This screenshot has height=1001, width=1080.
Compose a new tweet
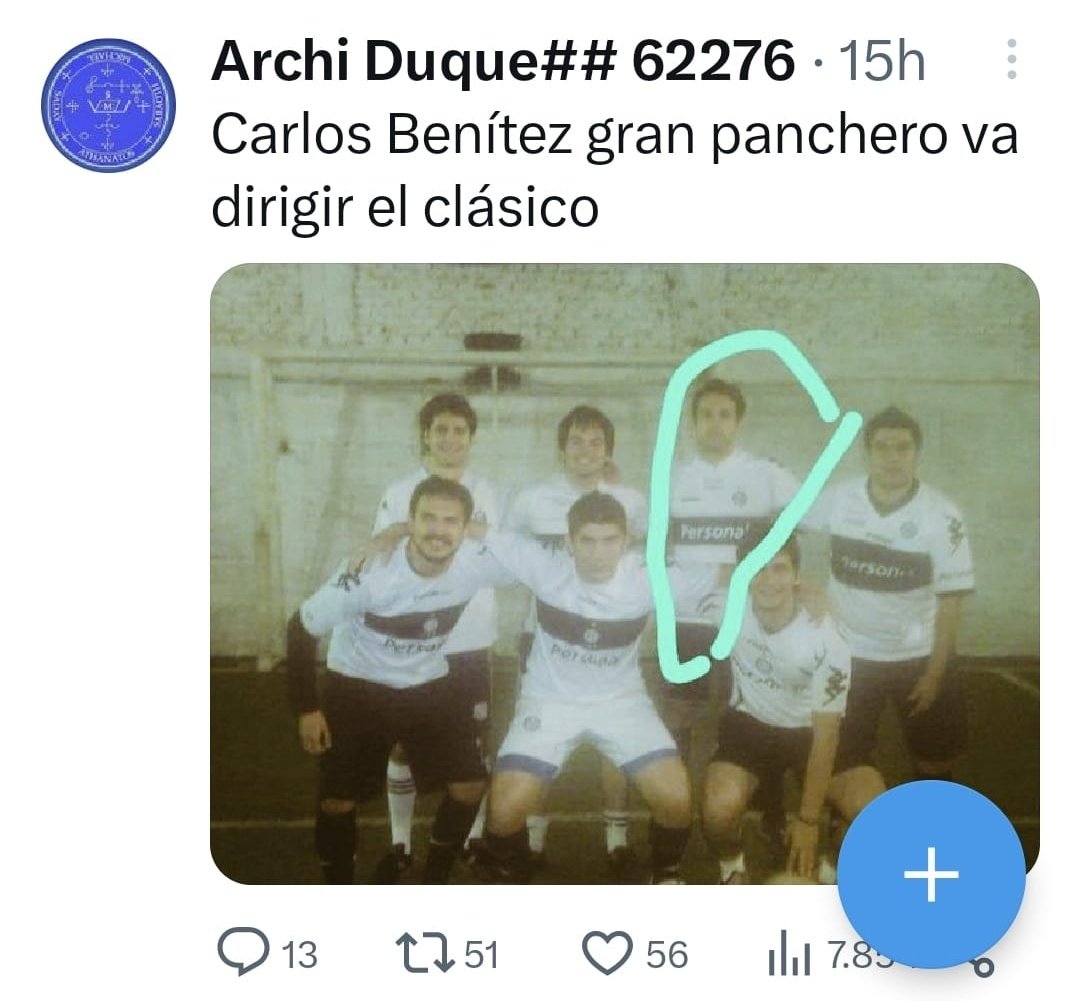click(x=931, y=874)
